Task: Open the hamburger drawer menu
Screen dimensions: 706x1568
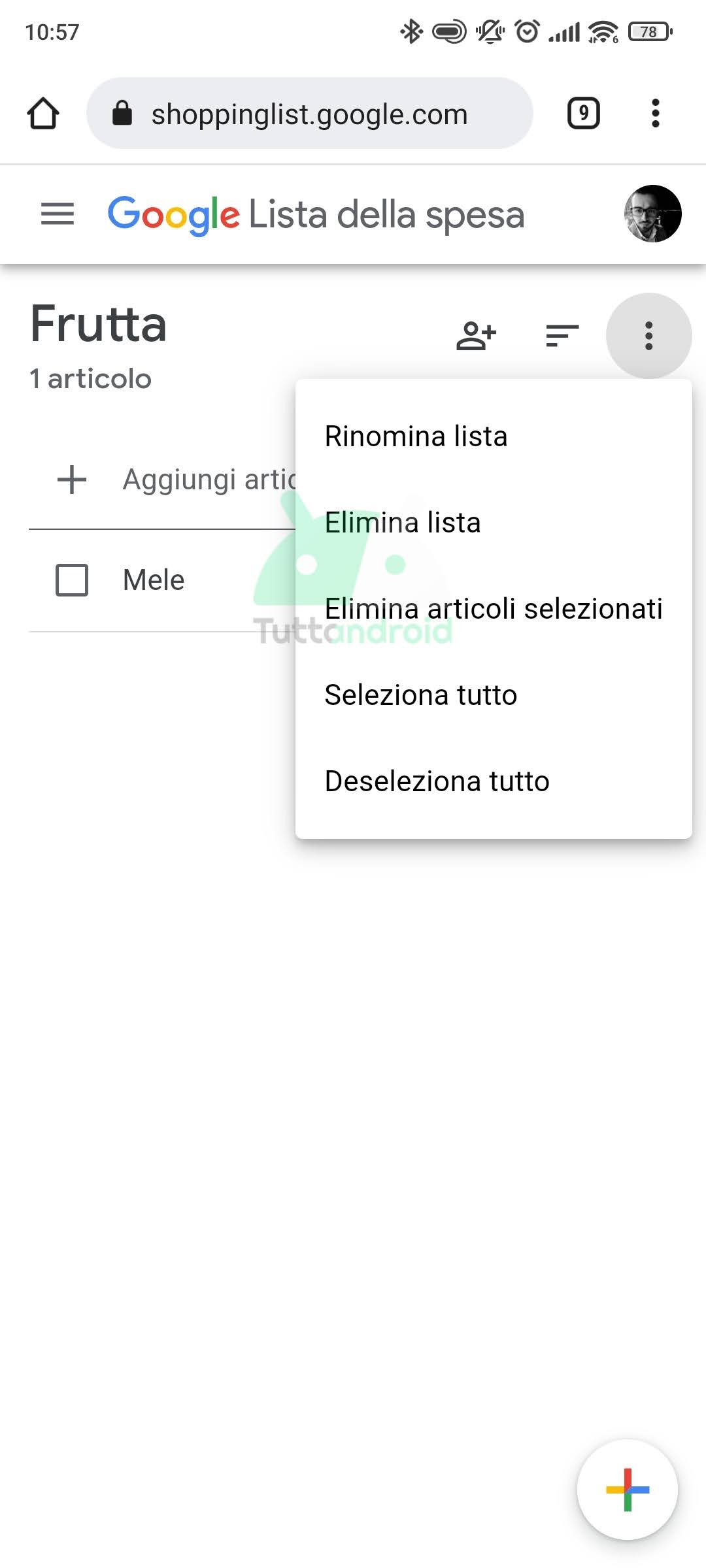Action: click(x=58, y=214)
